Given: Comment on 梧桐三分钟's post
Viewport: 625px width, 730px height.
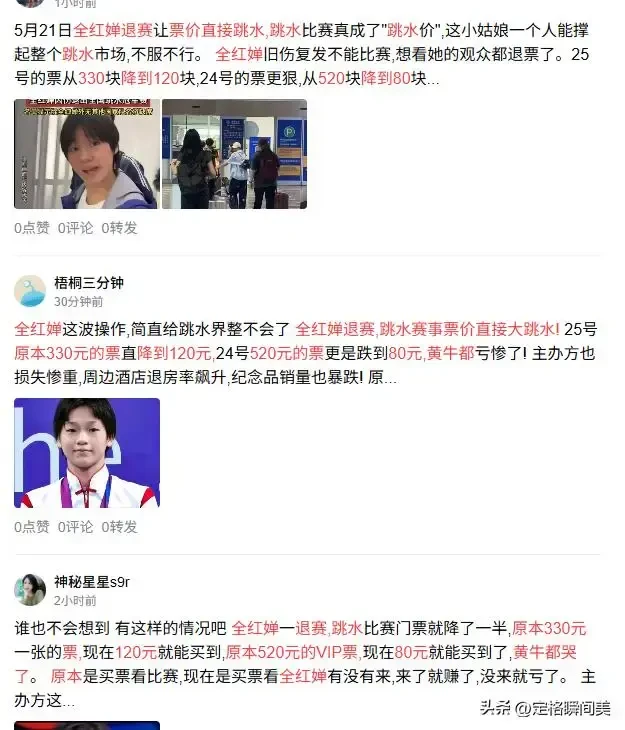Looking at the screenshot, I should click(75, 526).
